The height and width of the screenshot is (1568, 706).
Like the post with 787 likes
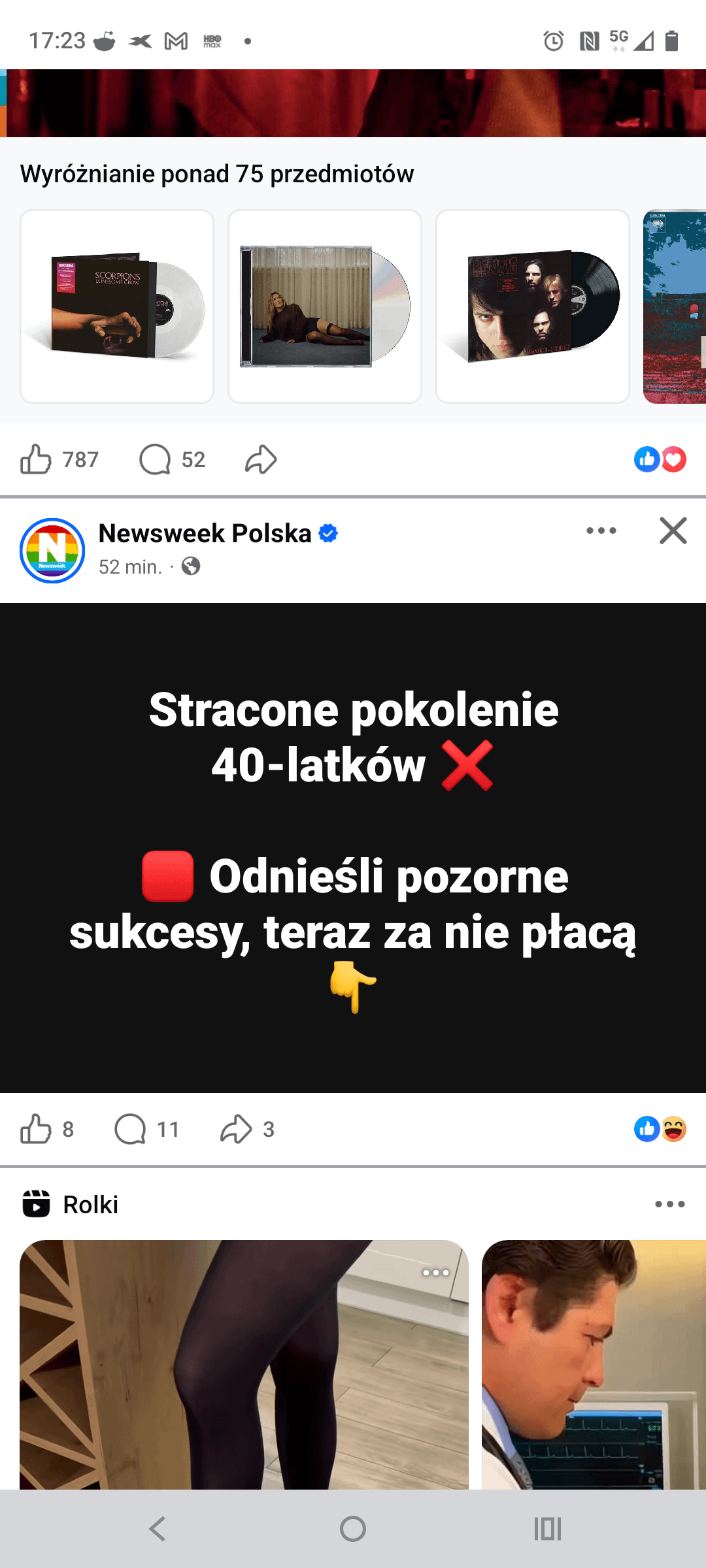click(37, 459)
